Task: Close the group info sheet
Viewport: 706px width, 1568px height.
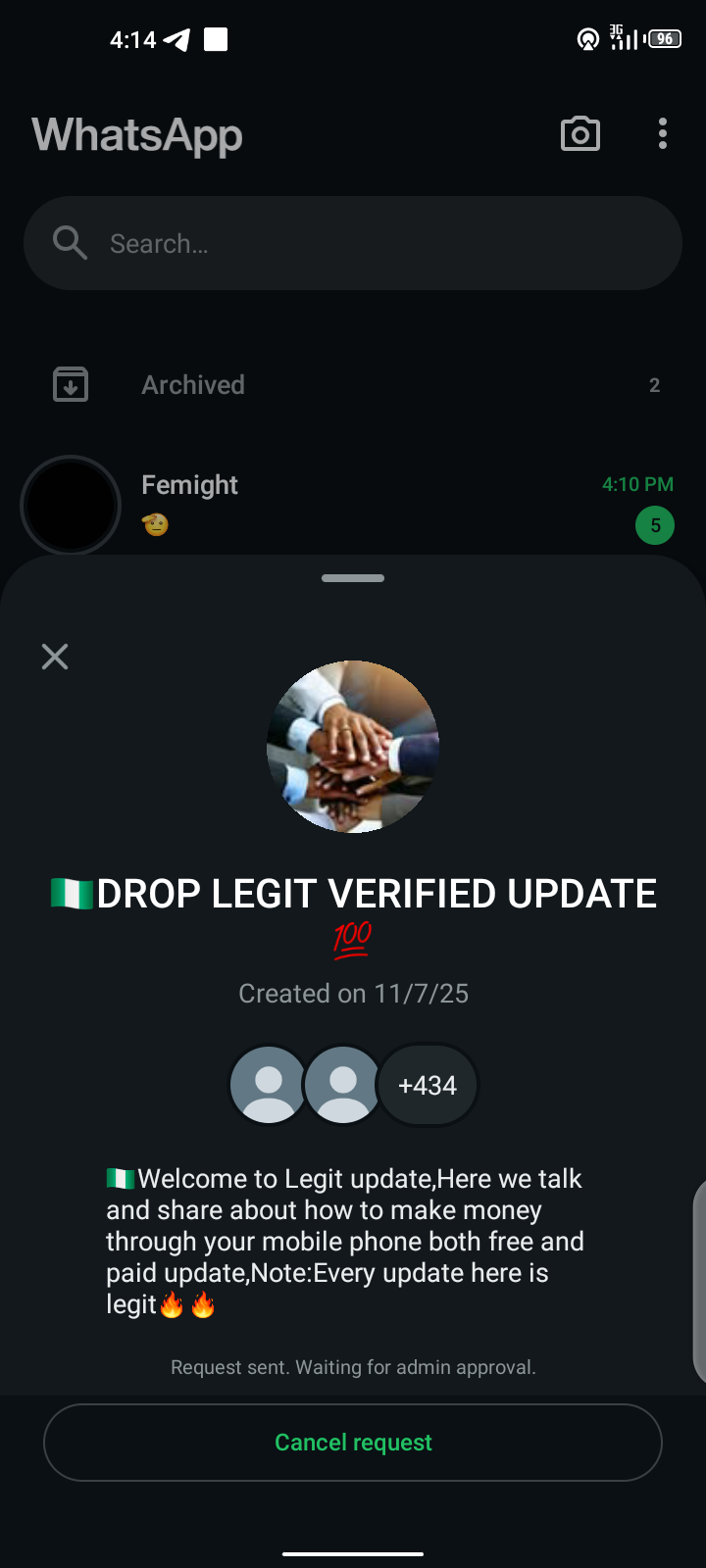Action: tap(55, 657)
